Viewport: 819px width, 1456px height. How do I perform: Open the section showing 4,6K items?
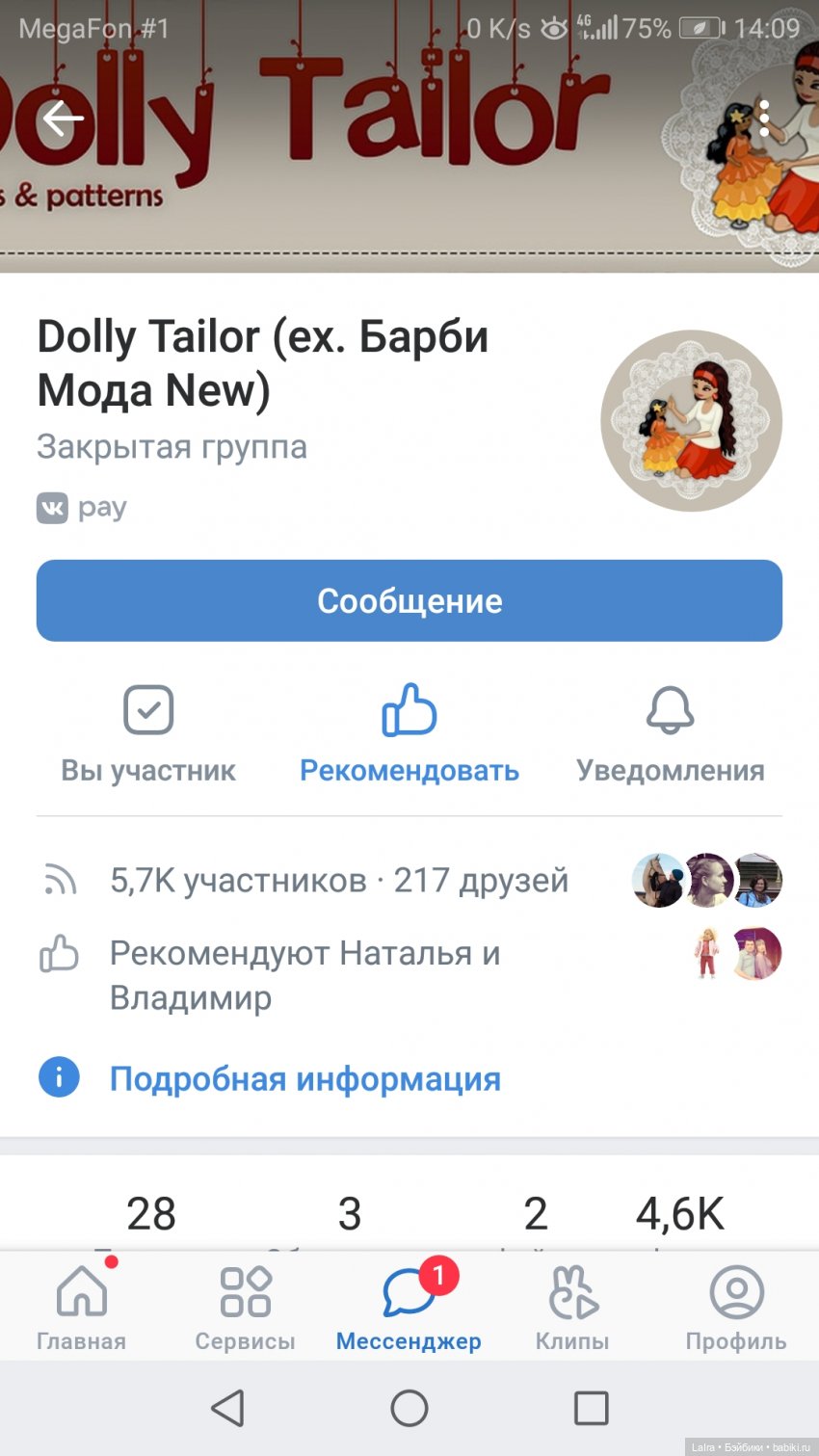(679, 1214)
